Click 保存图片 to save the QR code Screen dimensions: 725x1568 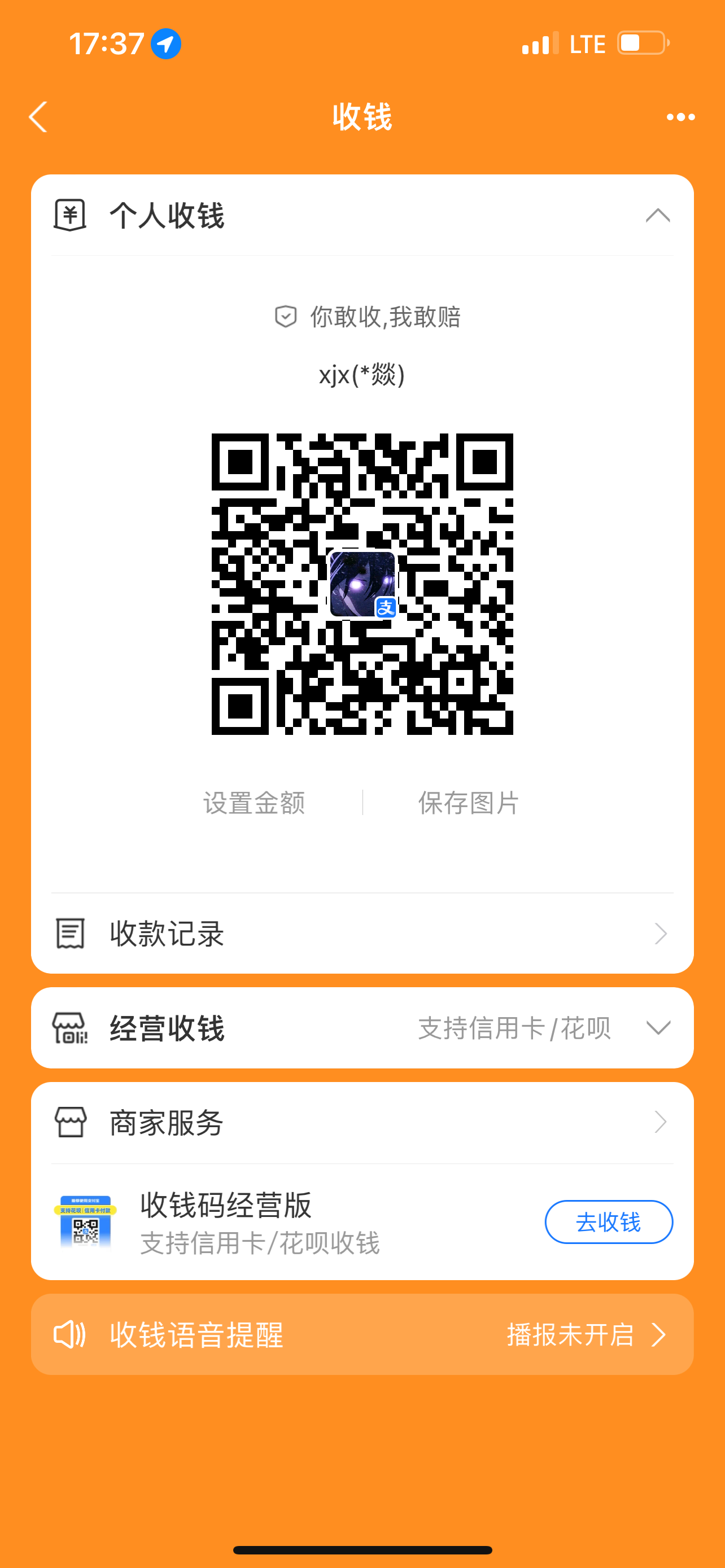click(467, 804)
